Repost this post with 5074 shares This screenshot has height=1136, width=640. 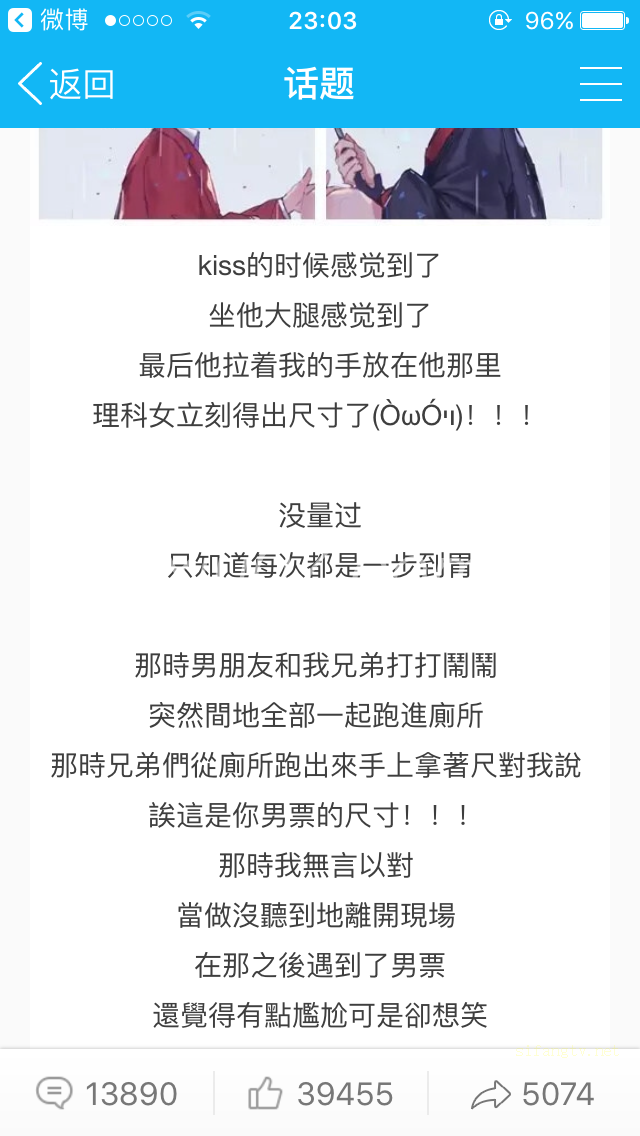tap(533, 1093)
